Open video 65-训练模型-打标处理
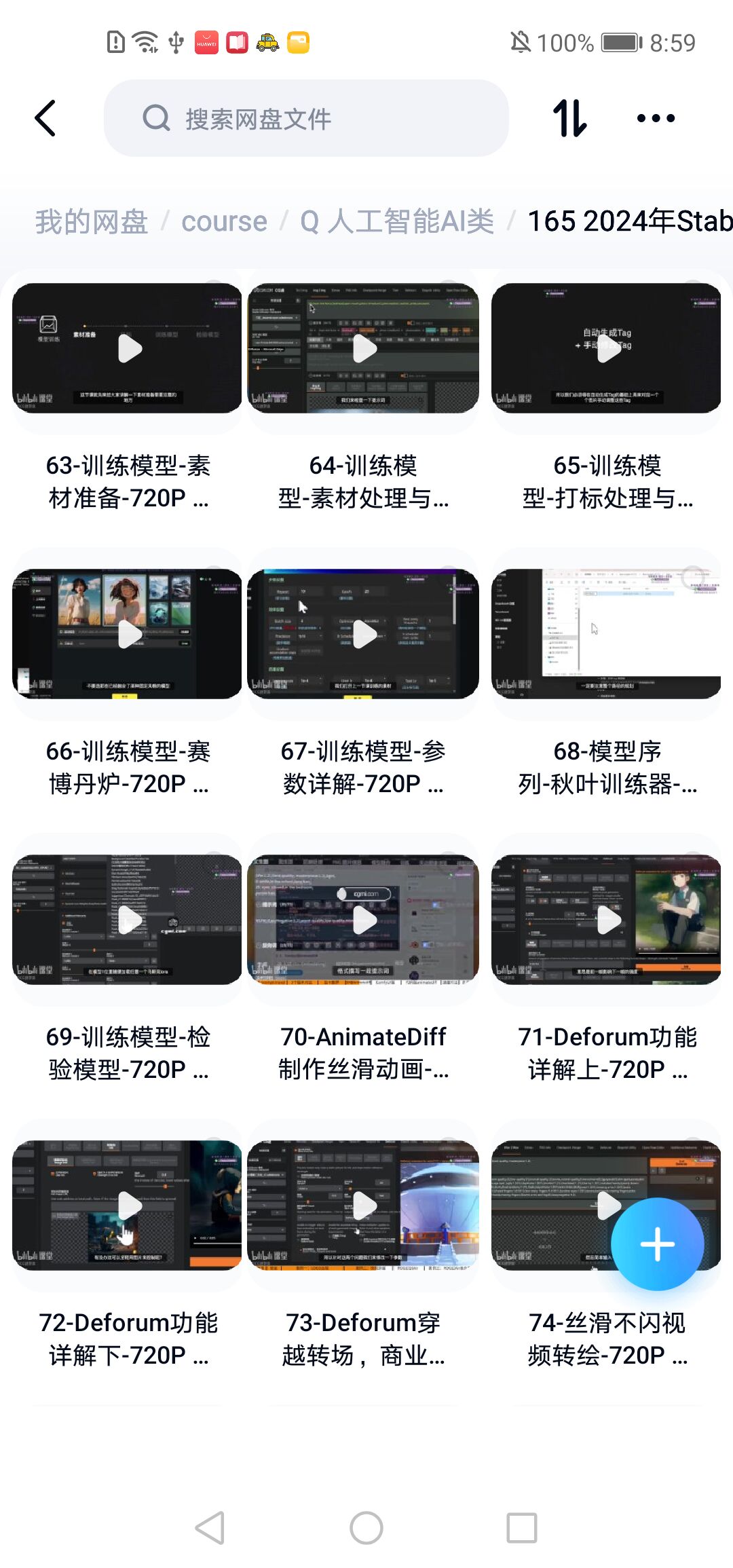This screenshot has width=733, height=1568. click(607, 348)
